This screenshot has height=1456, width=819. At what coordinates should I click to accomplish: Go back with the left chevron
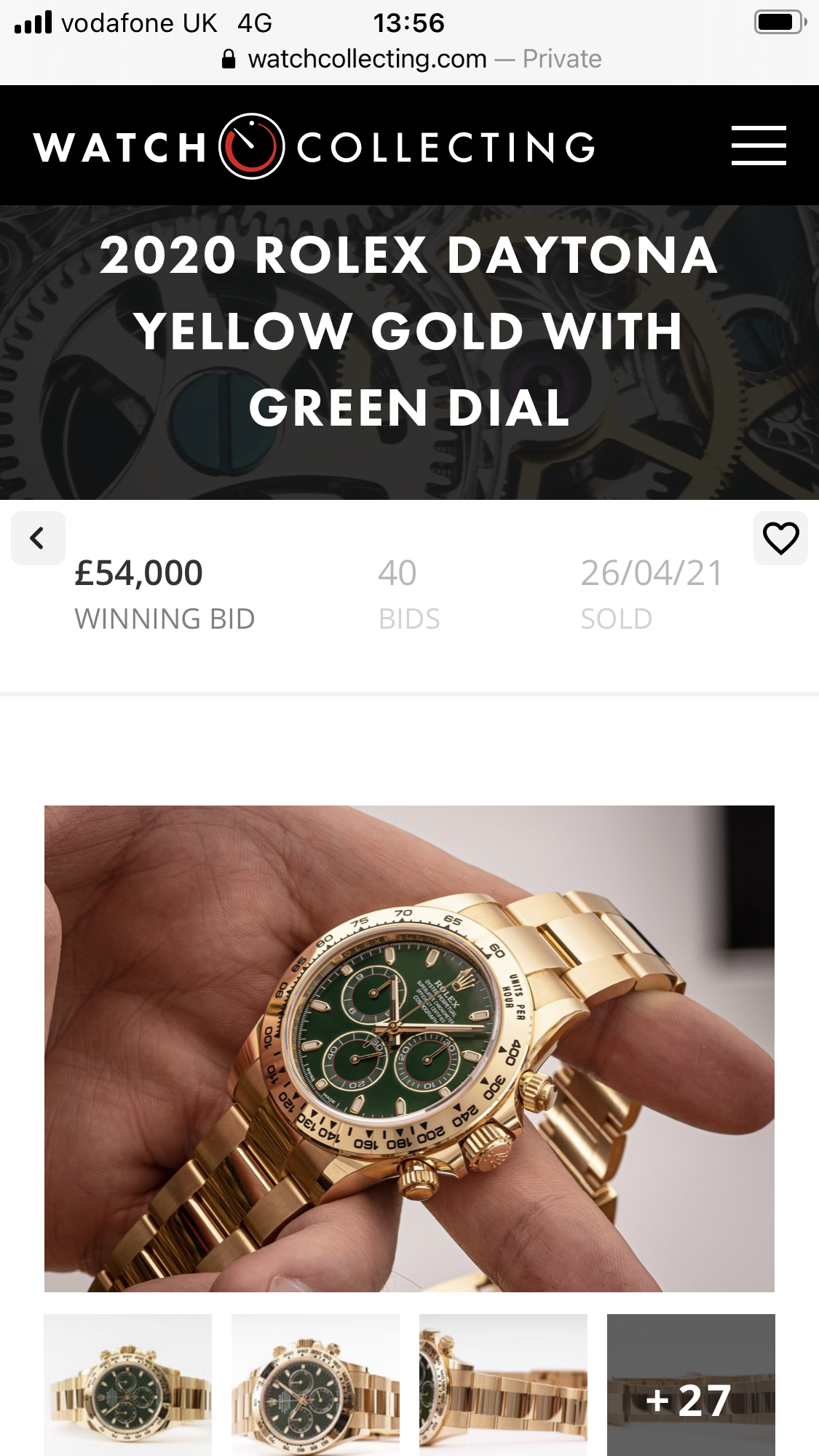pos(38,538)
